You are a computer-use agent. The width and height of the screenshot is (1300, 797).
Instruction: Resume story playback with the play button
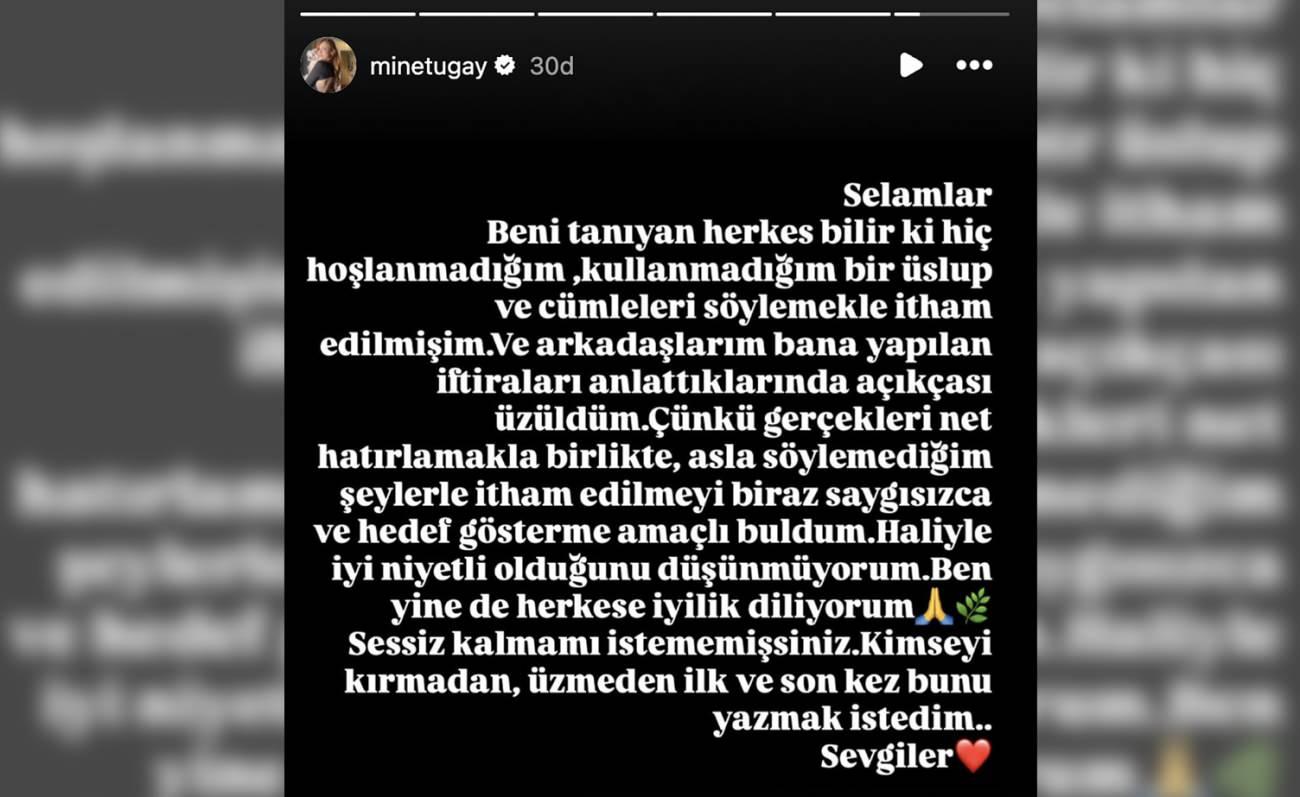click(910, 65)
